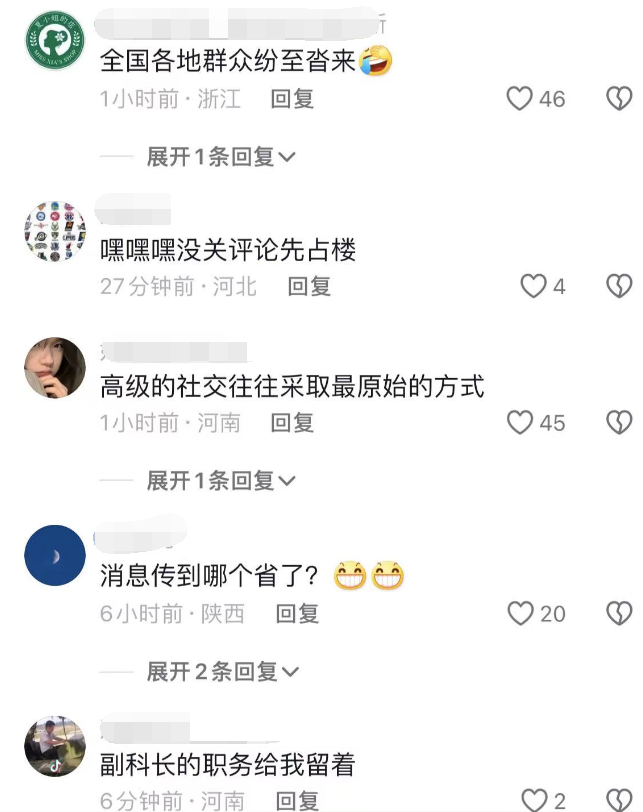Expand 1 reply under 全国各地群众纷至沓来
The width and height of the screenshot is (643, 812).
pyautogui.click(x=221, y=157)
